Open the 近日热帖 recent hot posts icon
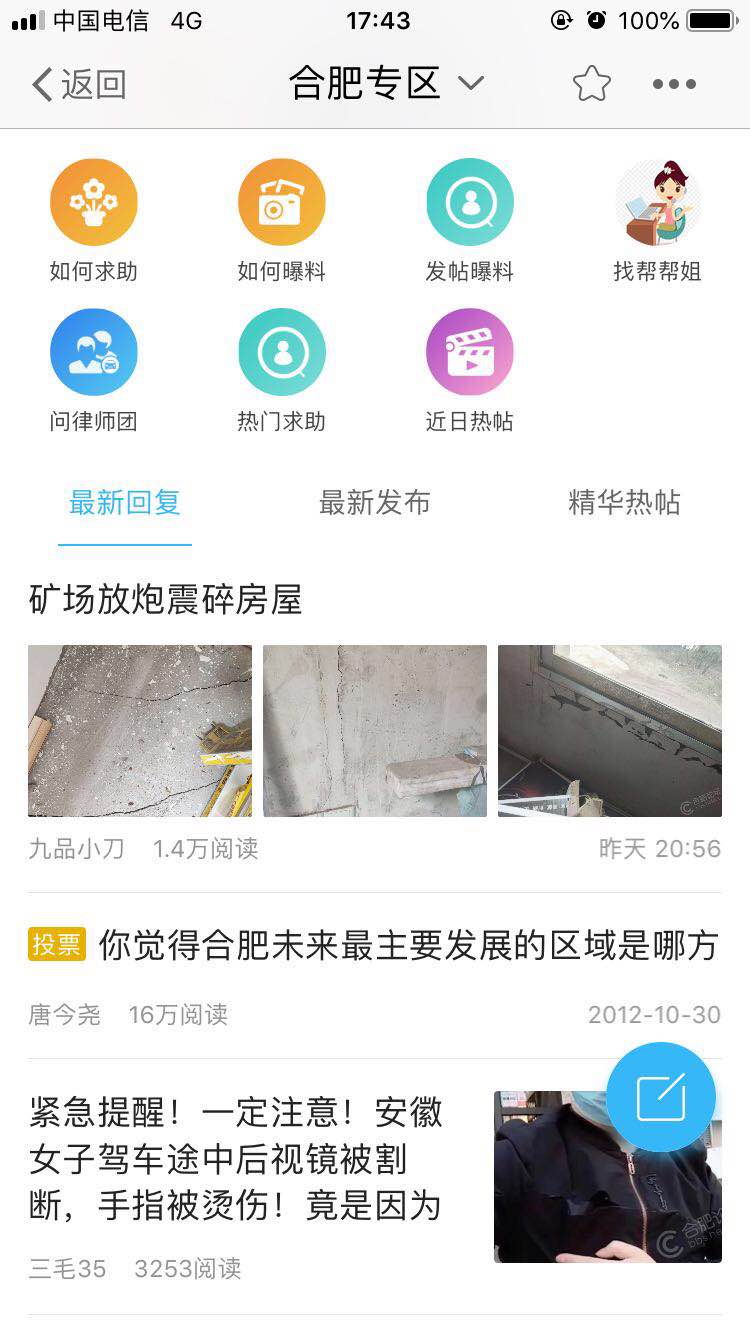 tap(470, 351)
